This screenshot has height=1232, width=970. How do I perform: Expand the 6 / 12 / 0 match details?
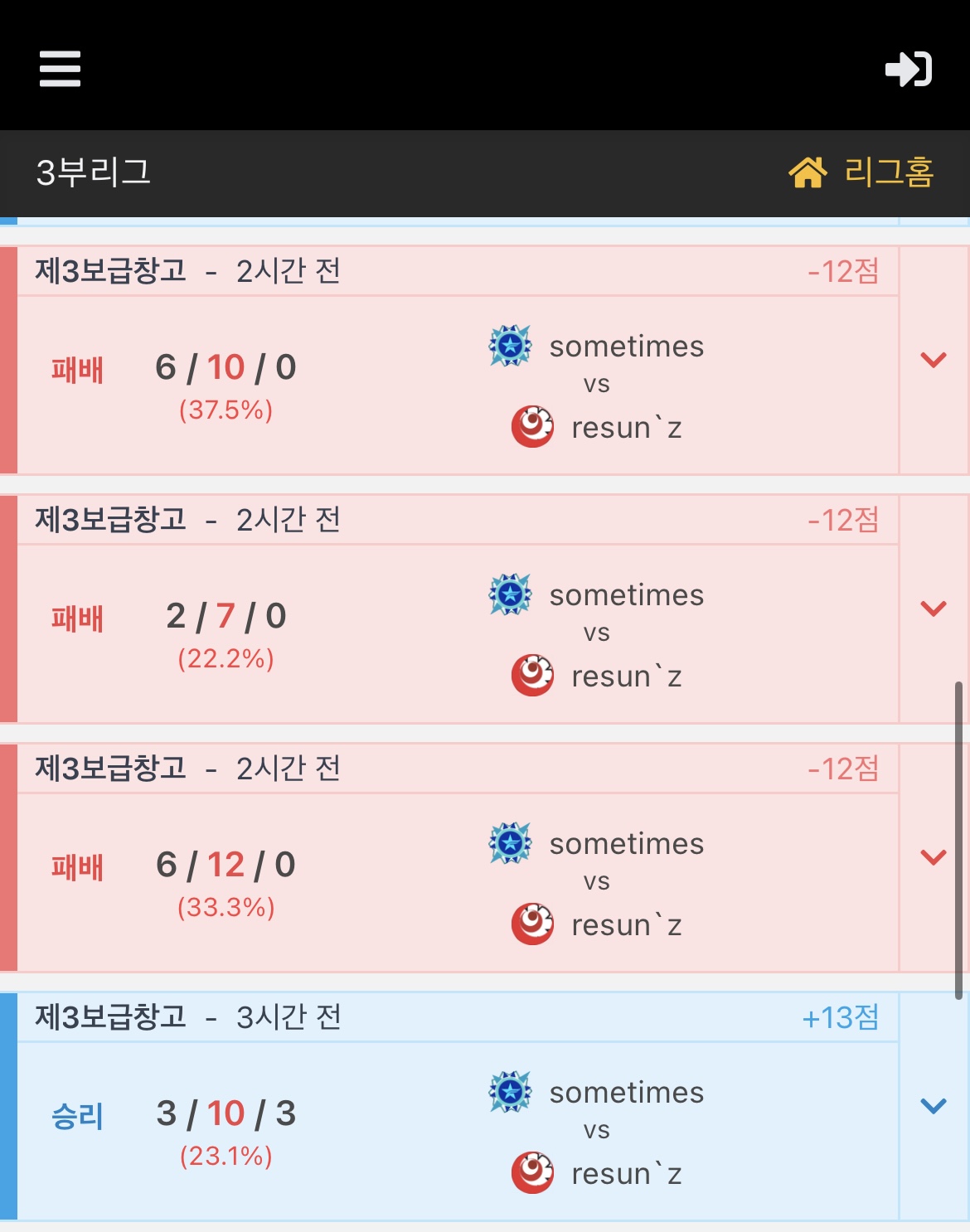click(x=934, y=857)
